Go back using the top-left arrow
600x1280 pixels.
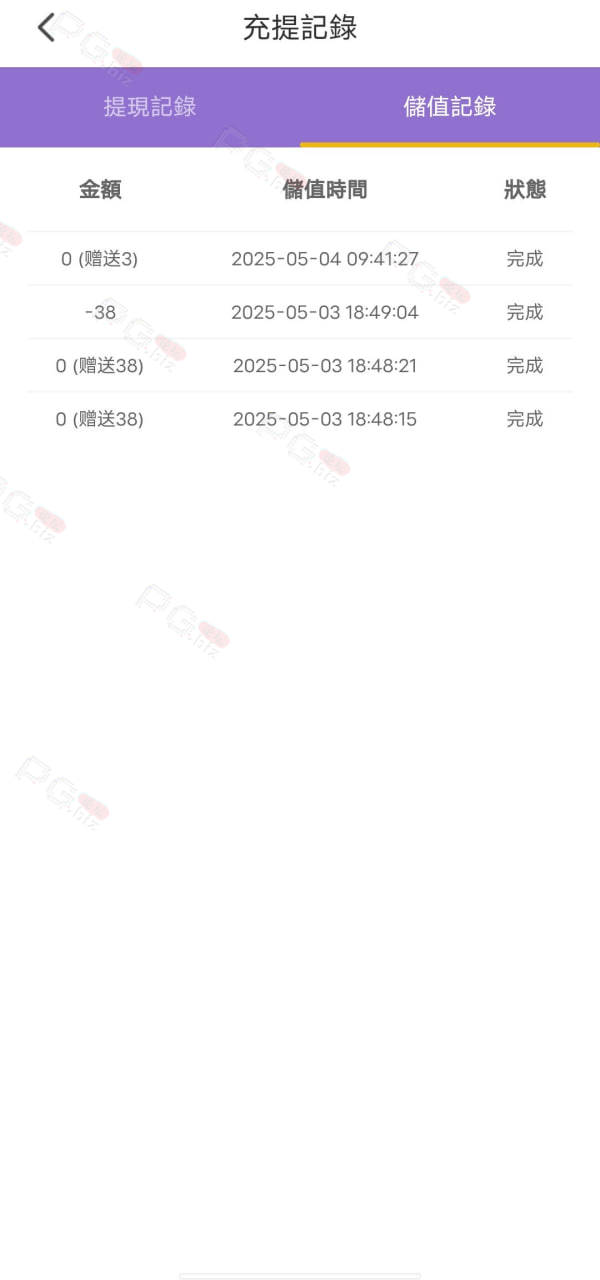(x=46, y=28)
